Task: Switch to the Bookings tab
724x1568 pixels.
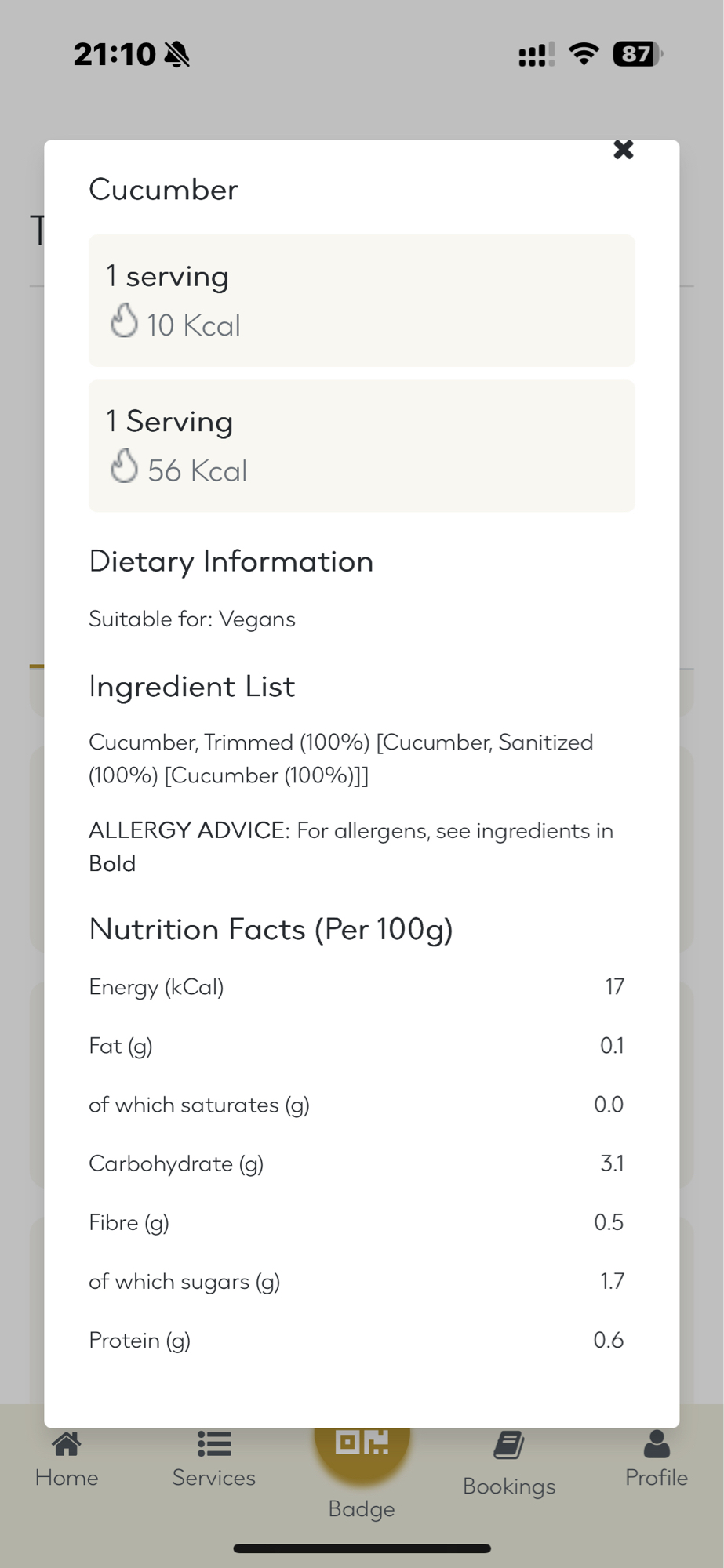Action: 509,1465
